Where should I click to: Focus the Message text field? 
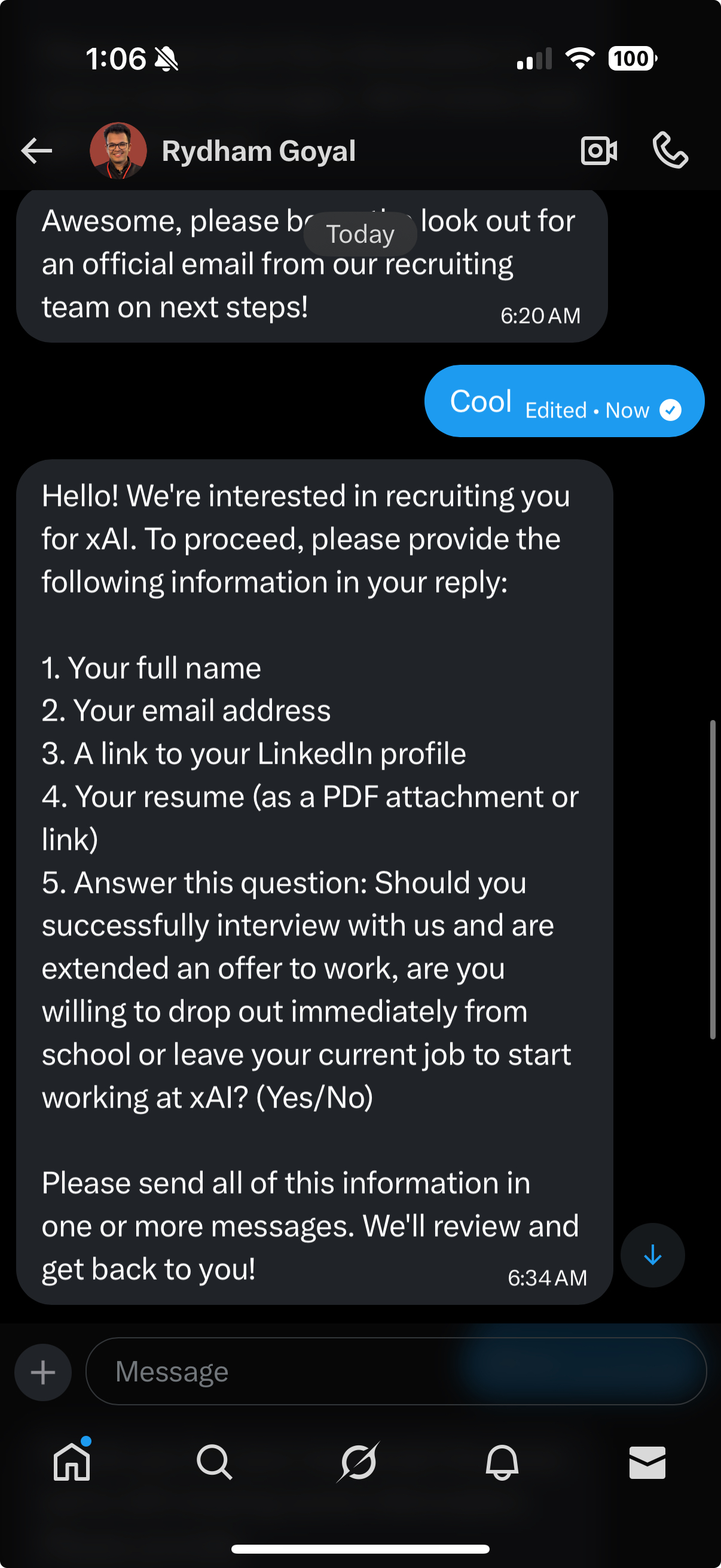click(396, 1371)
